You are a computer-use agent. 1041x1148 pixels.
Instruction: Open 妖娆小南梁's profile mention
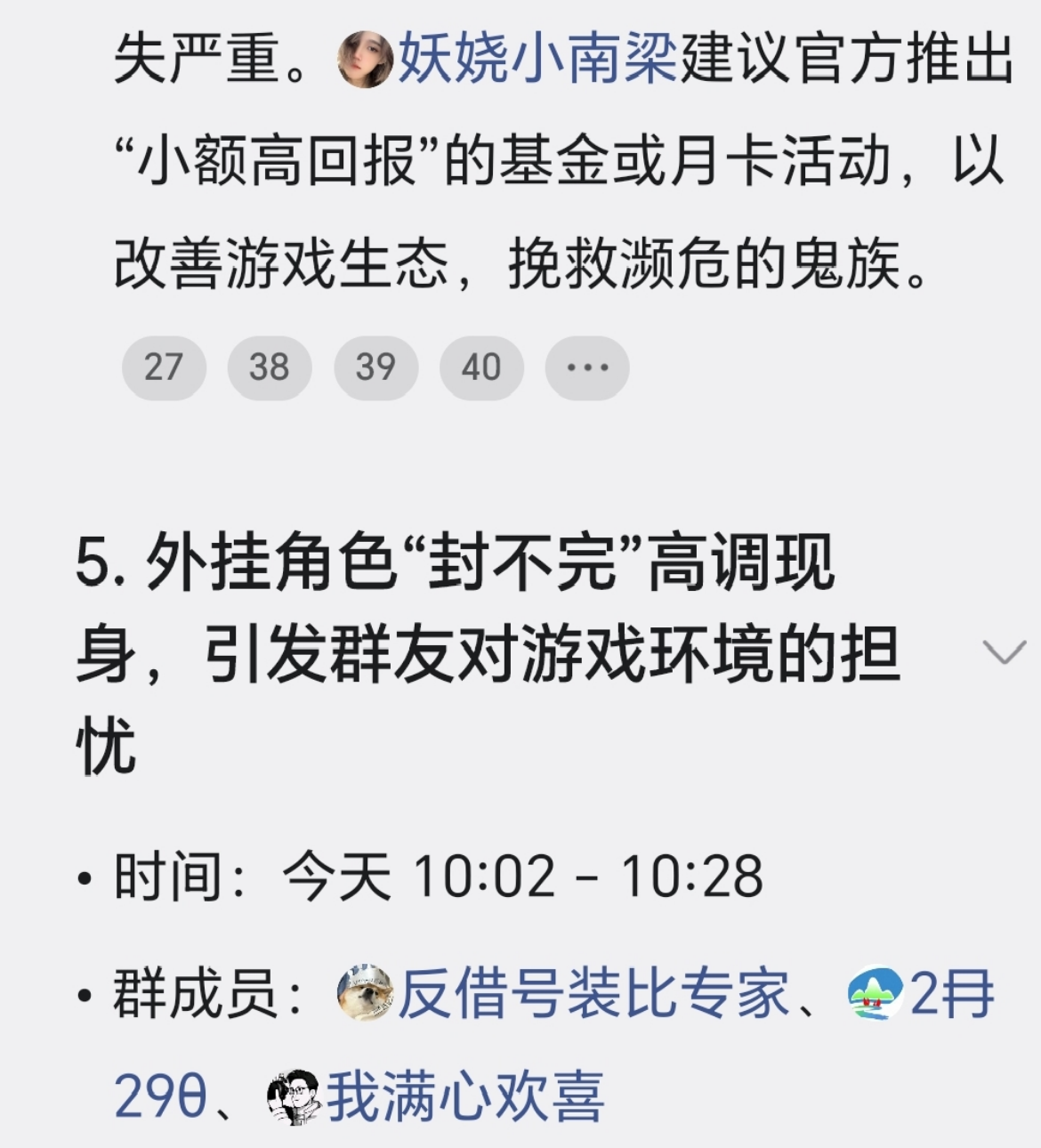(x=537, y=60)
